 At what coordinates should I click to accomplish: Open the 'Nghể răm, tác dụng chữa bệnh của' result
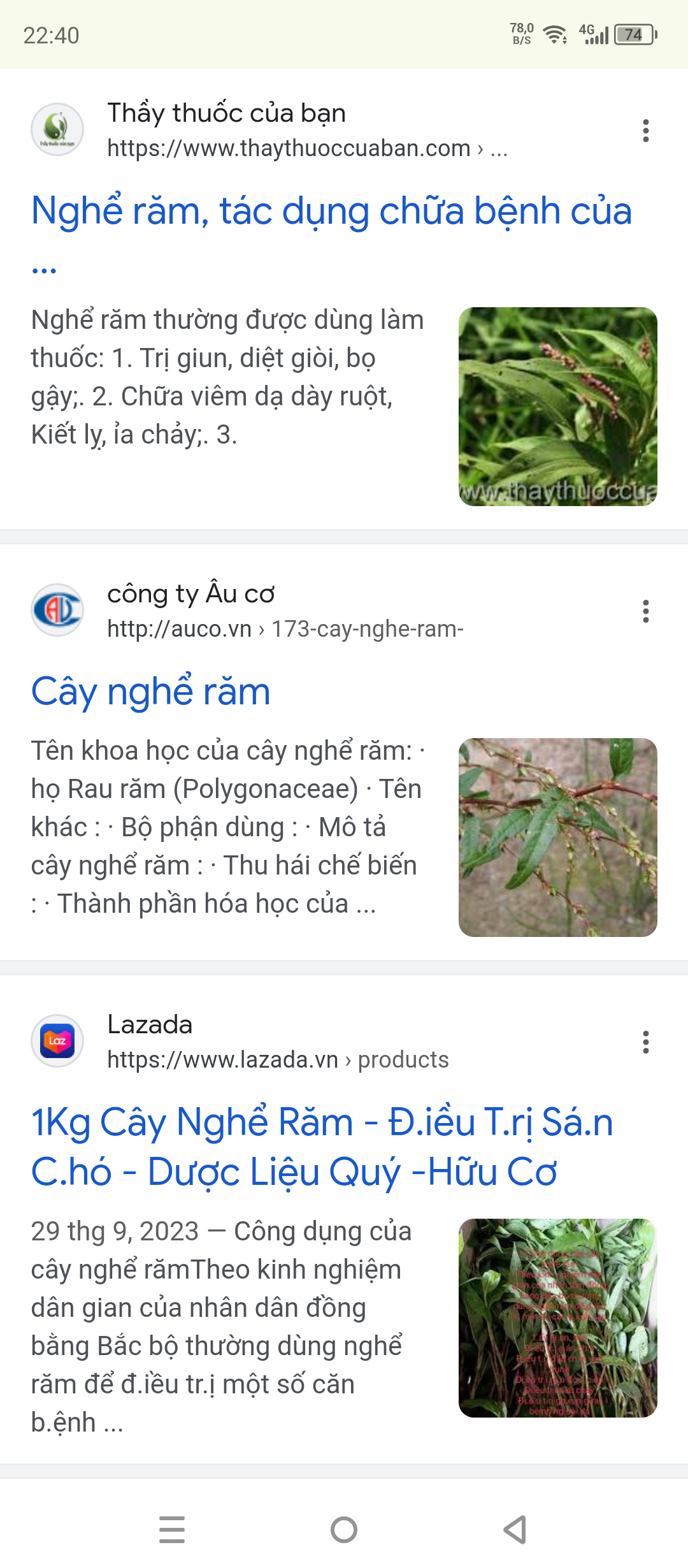tap(331, 212)
